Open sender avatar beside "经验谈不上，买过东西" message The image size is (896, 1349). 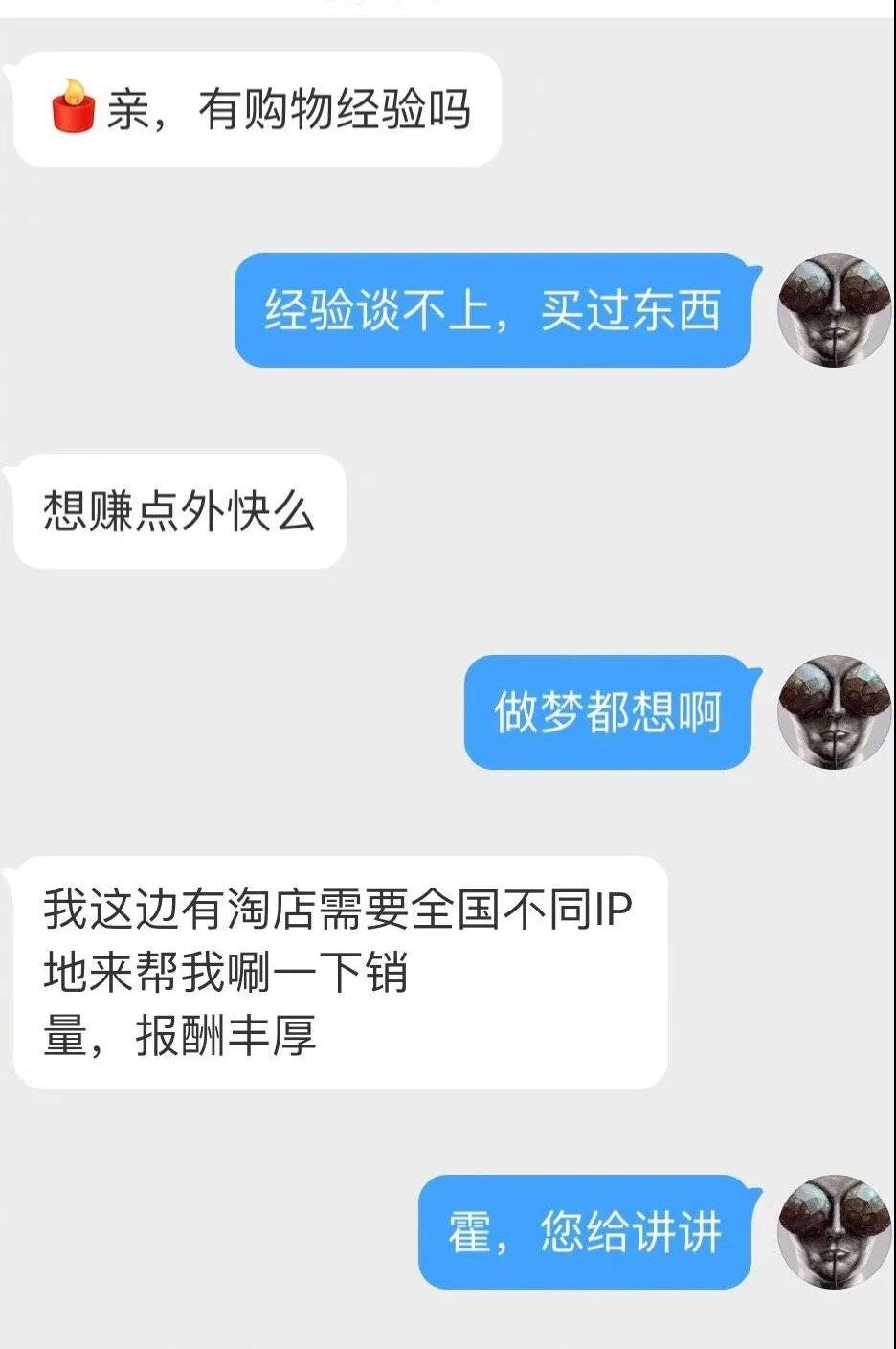834,310
